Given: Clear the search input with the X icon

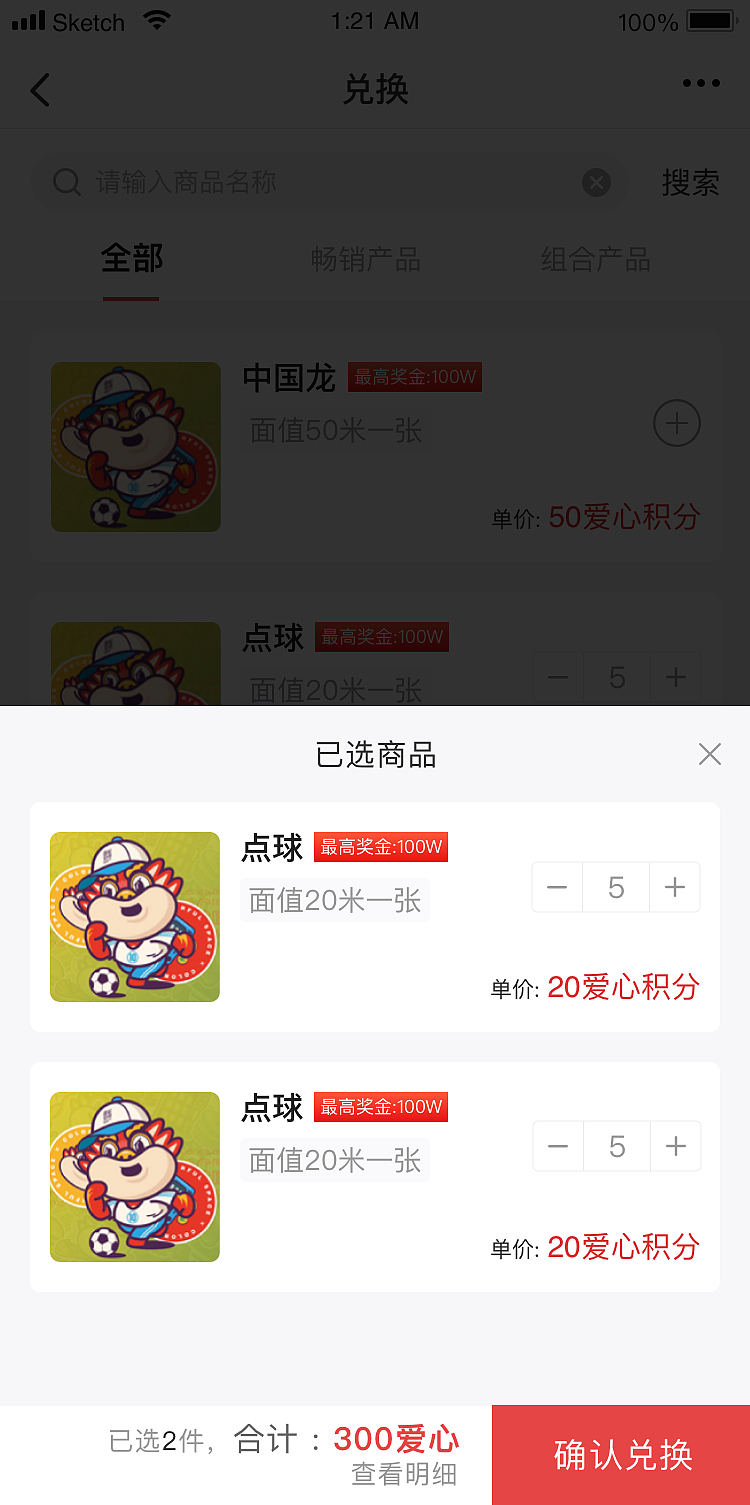Looking at the screenshot, I should (x=596, y=182).
